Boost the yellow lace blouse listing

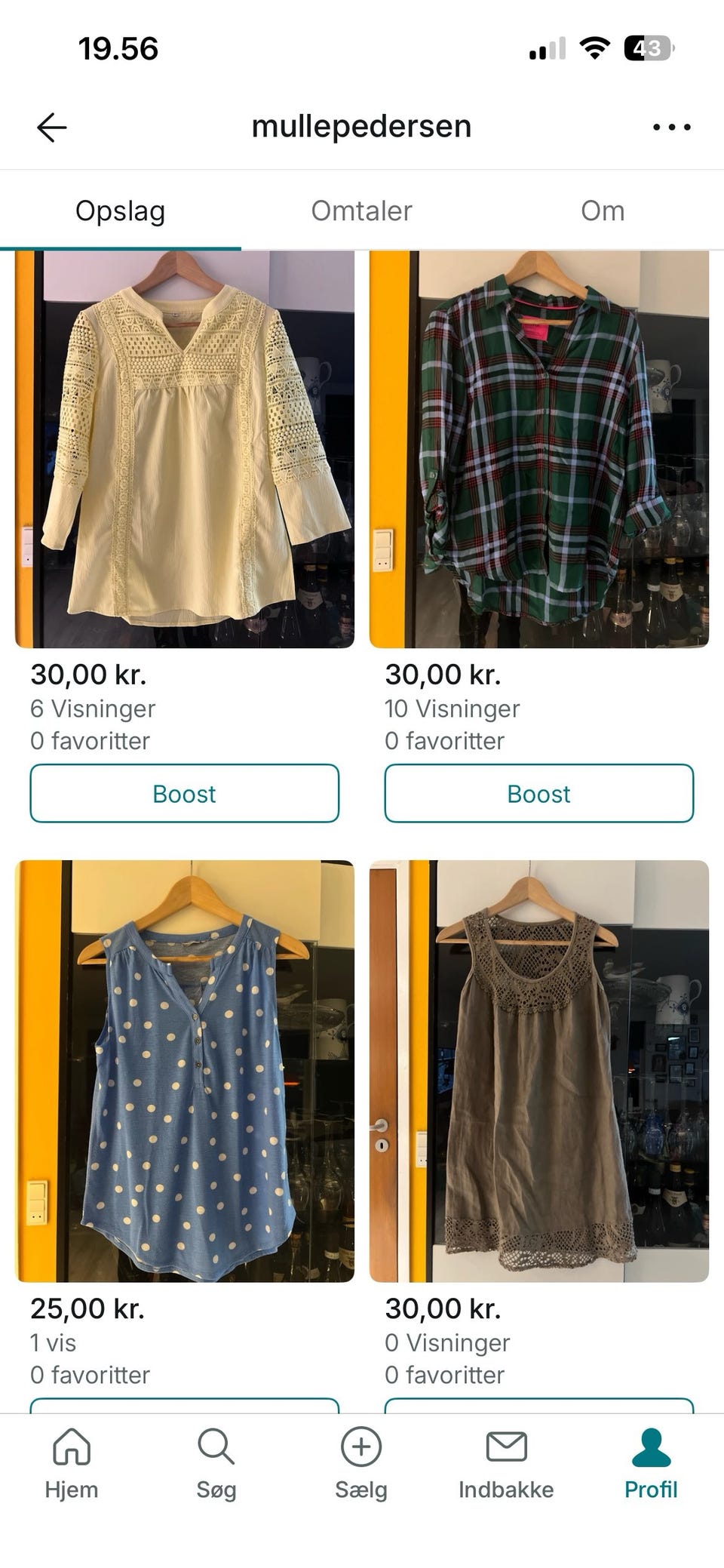coord(185,794)
